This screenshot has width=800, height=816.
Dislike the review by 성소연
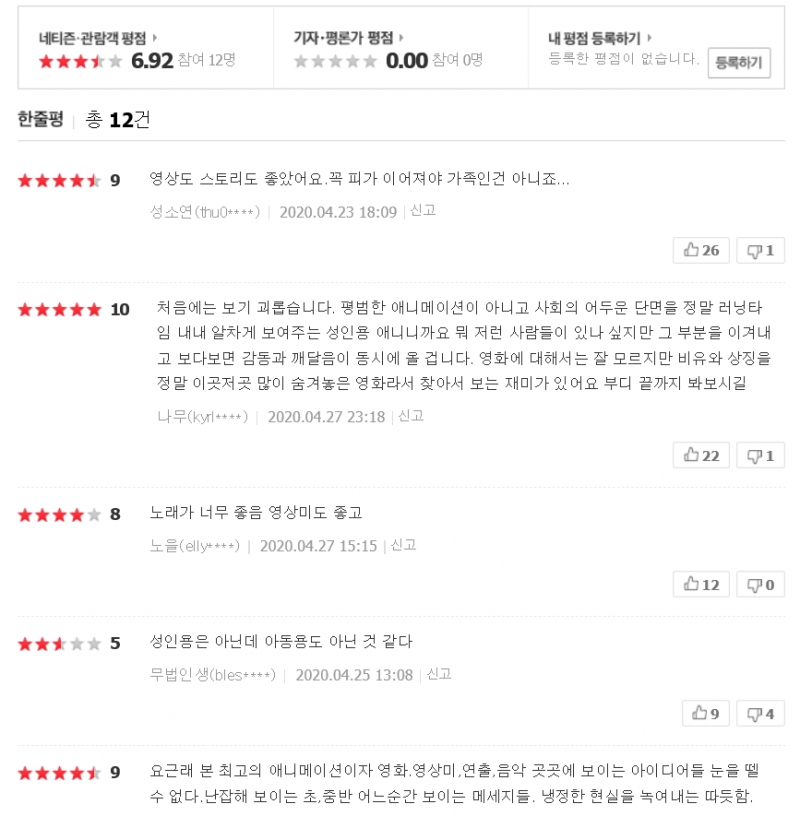pos(760,250)
